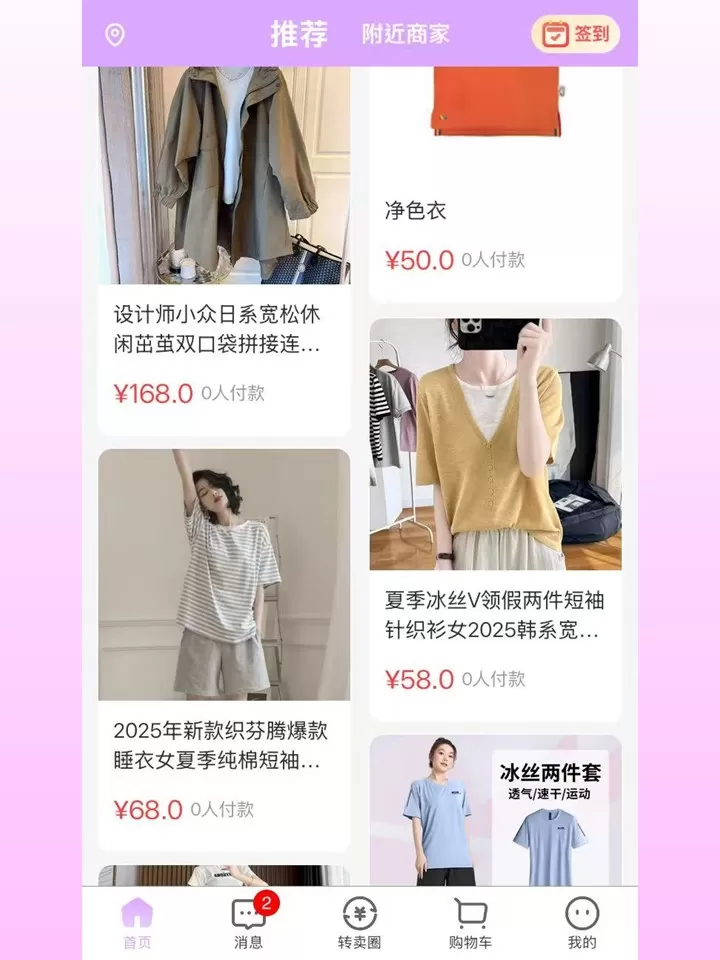Switch to the 附近商家 tab
Viewport: 720px width, 960px height.
(x=406, y=34)
